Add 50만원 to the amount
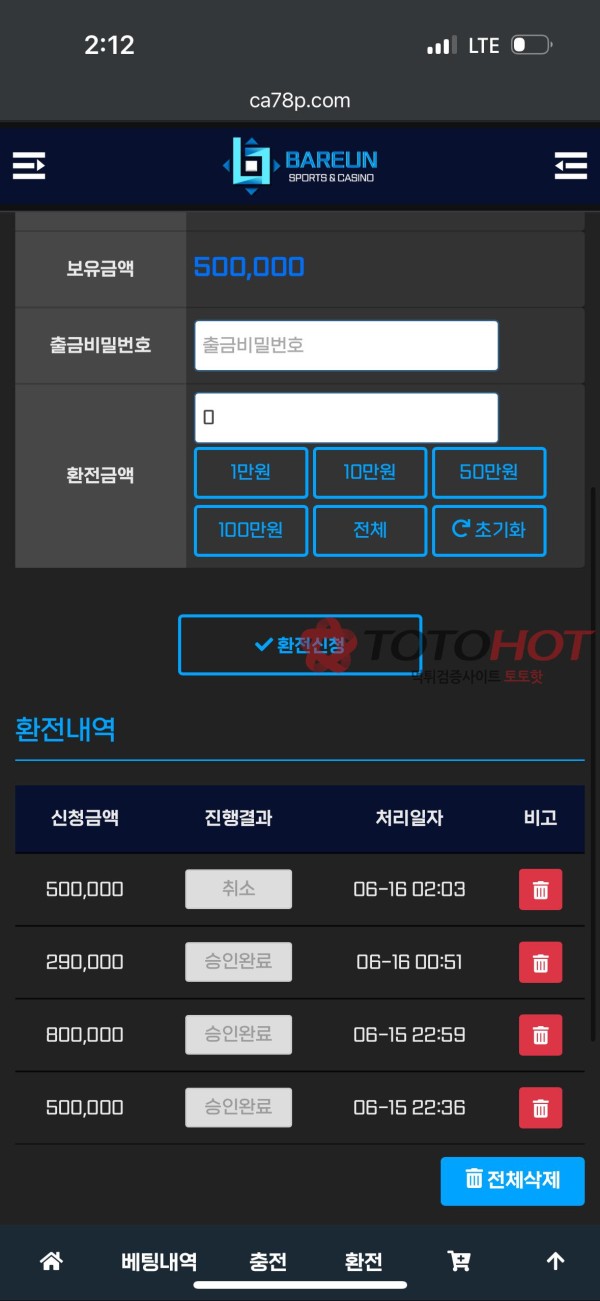Image resolution: width=600 pixels, height=1301 pixels. pos(489,473)
